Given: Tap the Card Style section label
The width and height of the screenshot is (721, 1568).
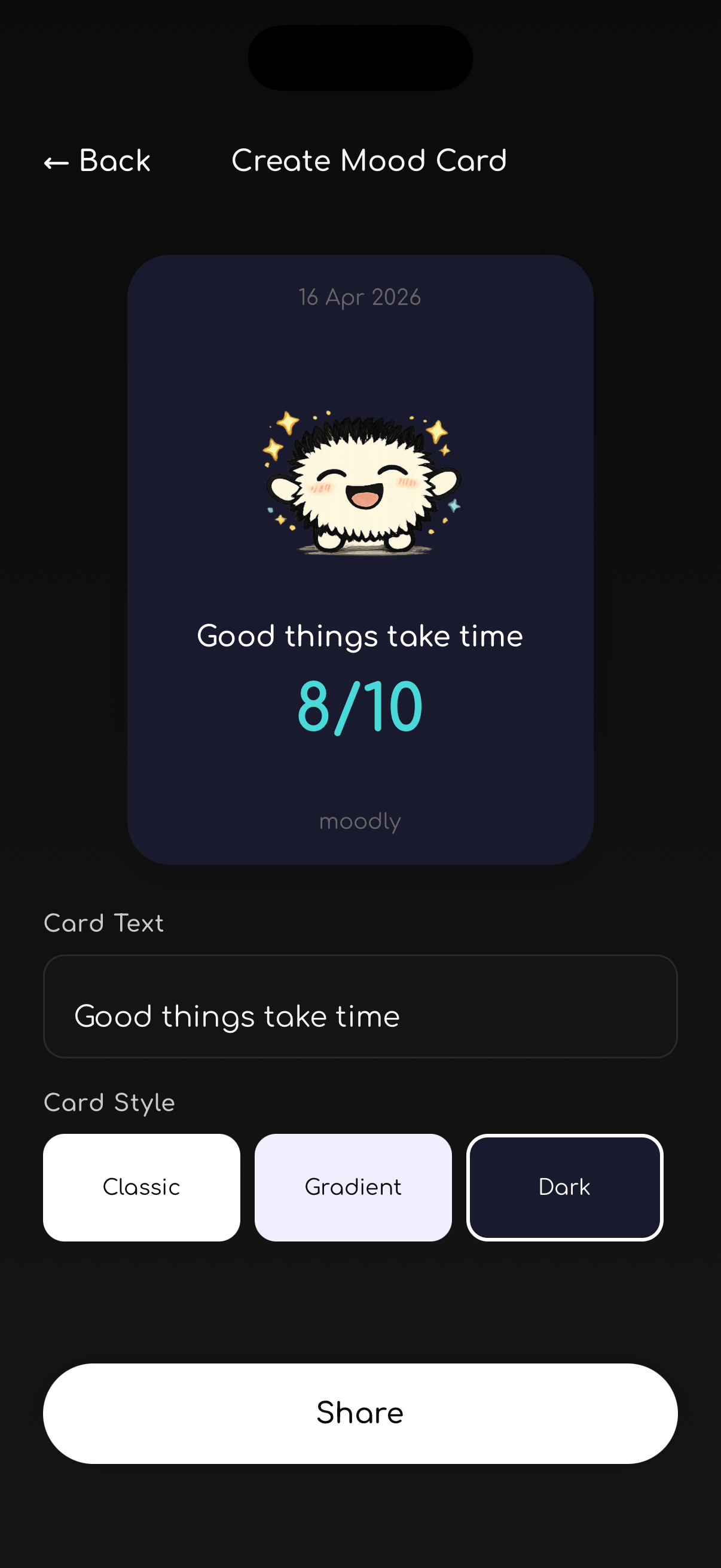Looking at the screenshot, I should 108,1102.
